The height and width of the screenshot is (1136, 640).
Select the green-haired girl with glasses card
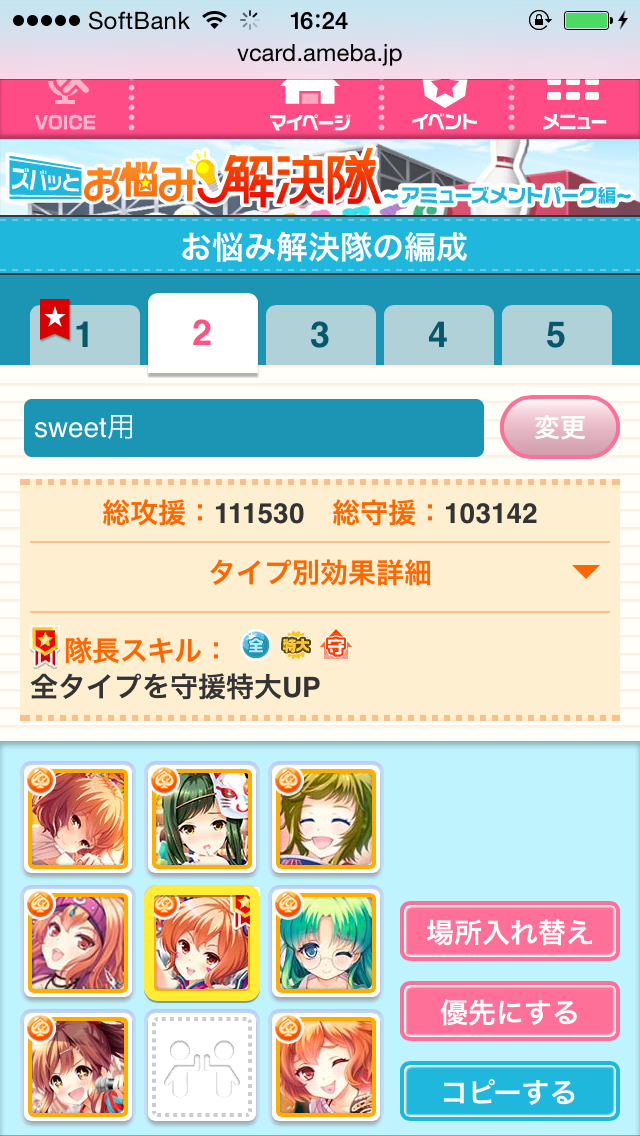coord(326,942)
